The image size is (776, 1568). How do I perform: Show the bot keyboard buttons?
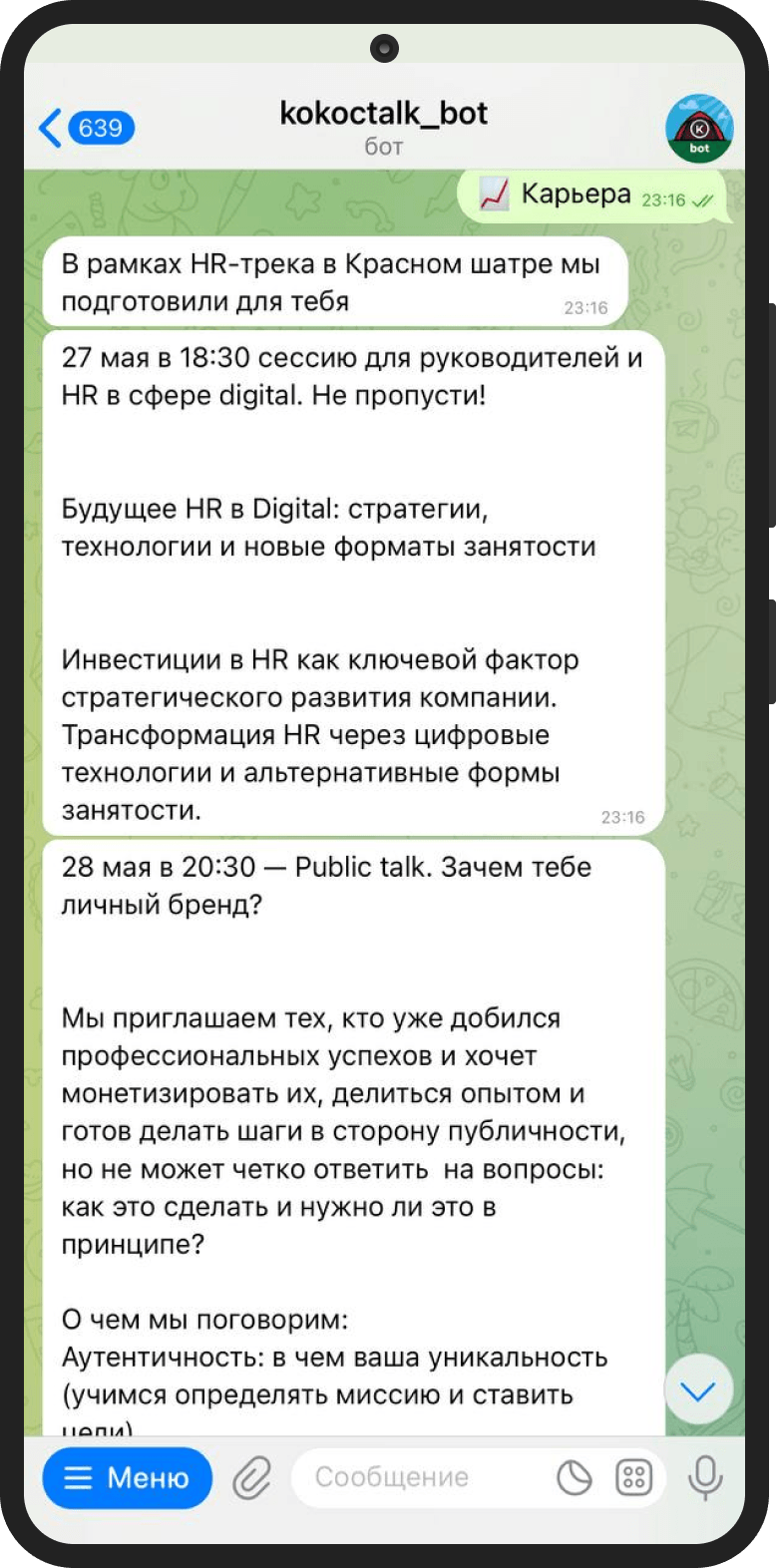coord(634,1477)
